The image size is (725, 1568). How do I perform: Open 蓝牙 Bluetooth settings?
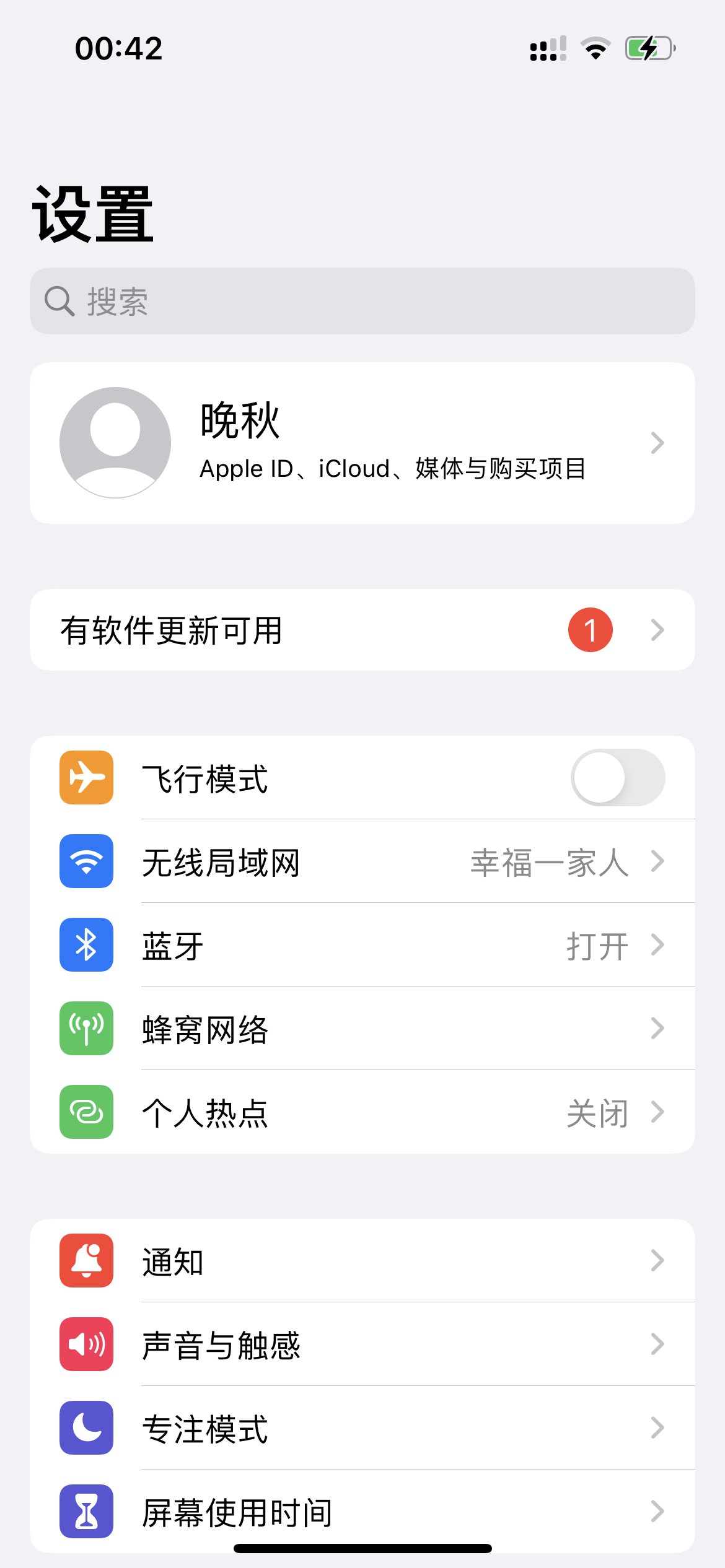[x=362, y=945]
